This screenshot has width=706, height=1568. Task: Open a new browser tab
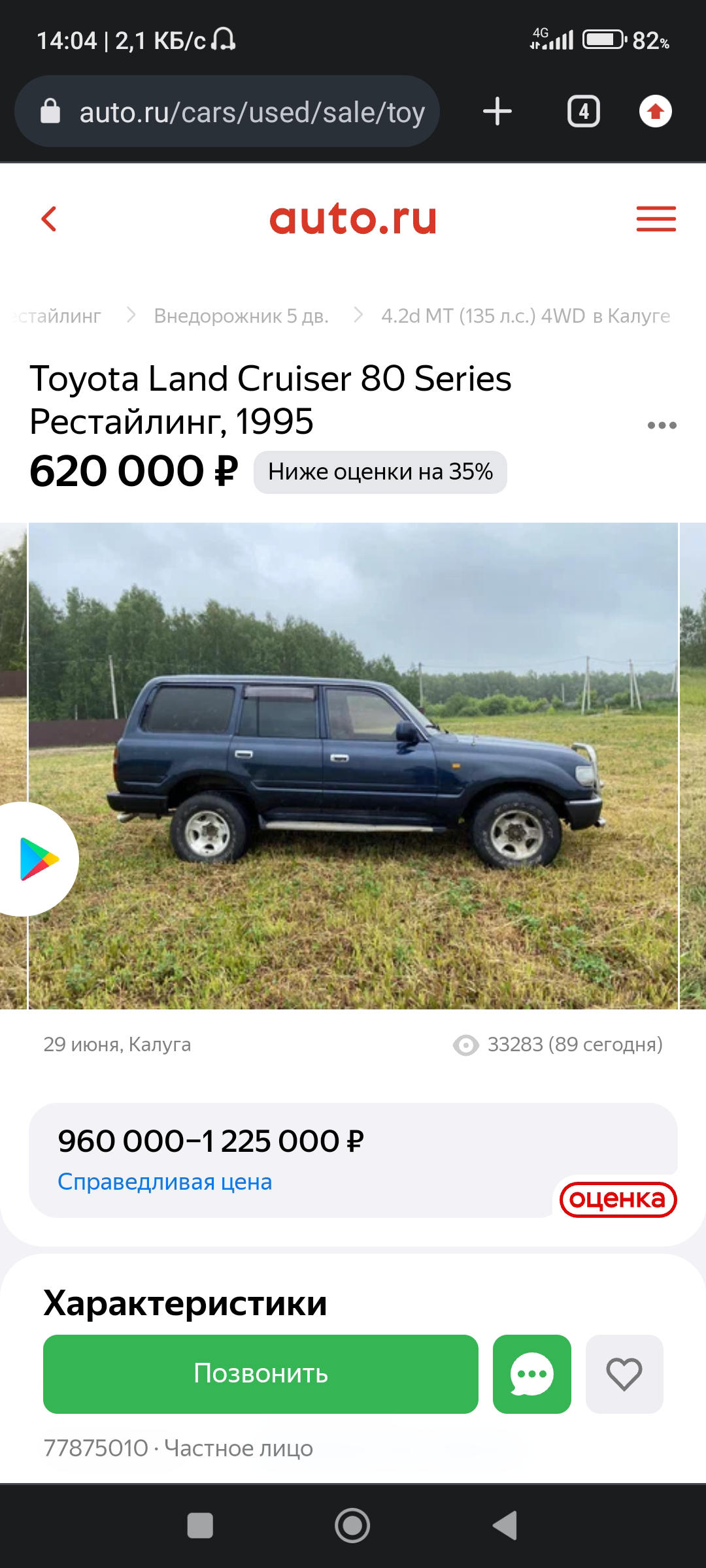pos(497,111)
